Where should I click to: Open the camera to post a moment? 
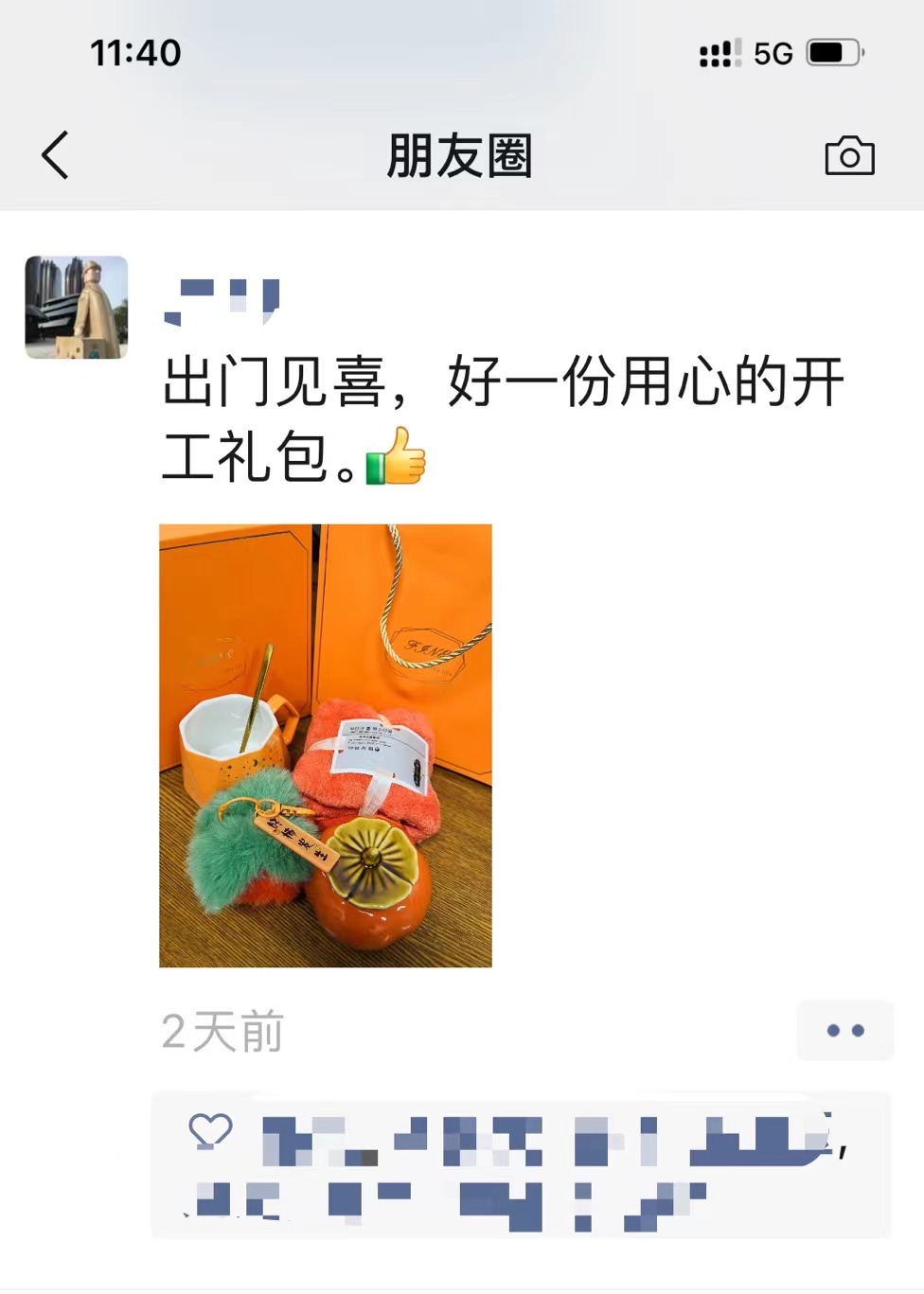click(849, 156)
